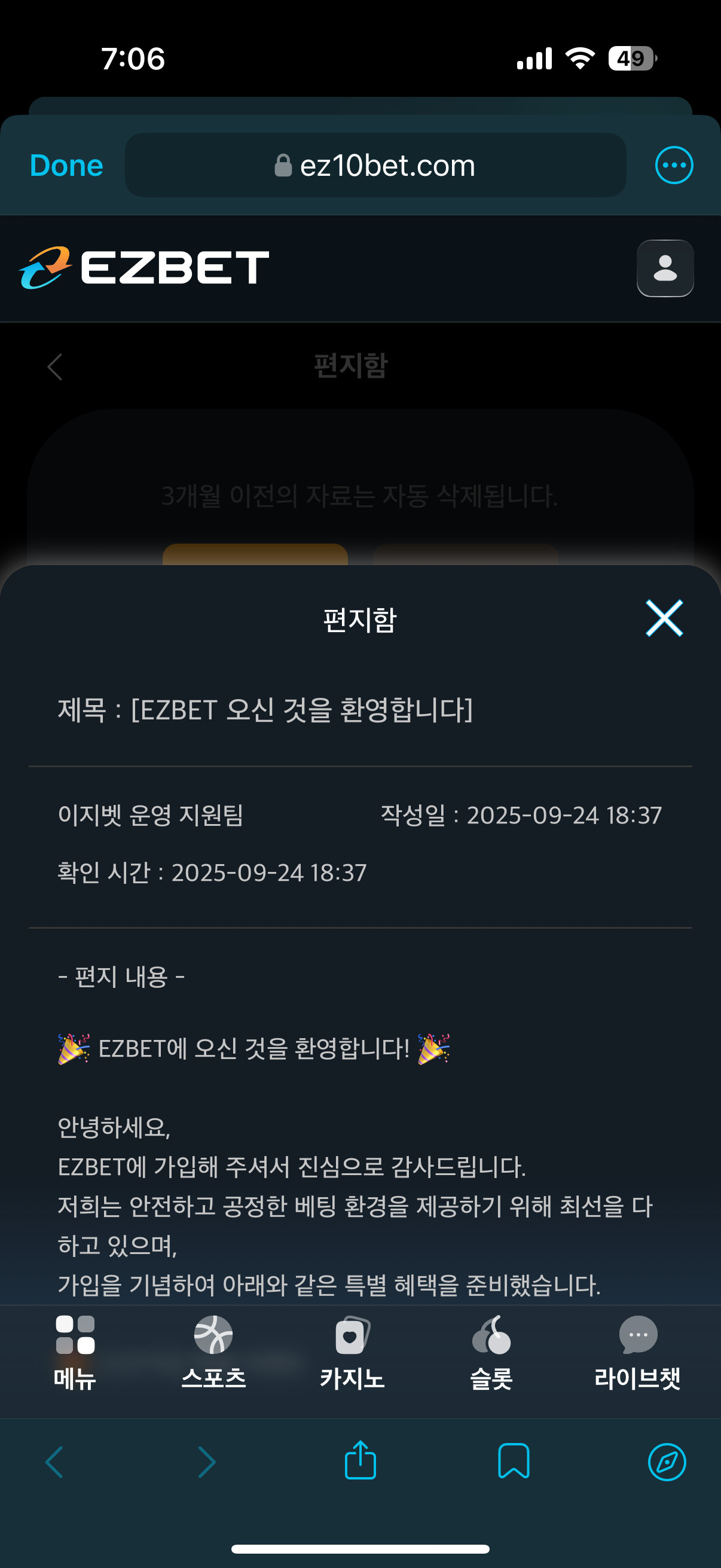The width and height of the screenshot is (721, 1568).
Task: Open the user profile icon
Action: point(664,269)
